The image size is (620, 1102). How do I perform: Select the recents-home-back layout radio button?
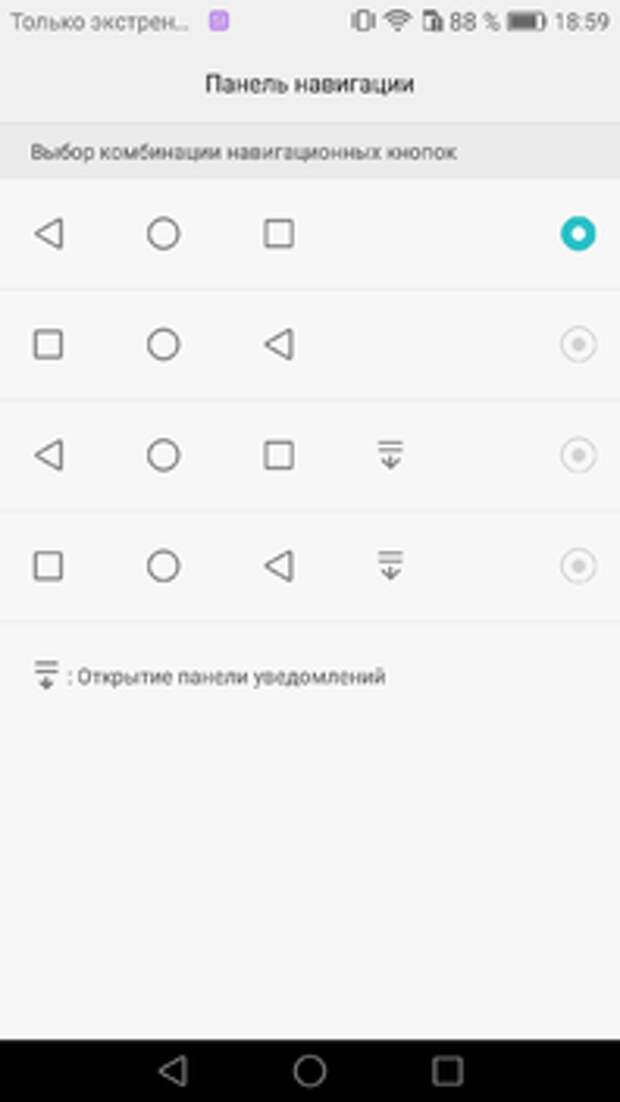[578, 344]
